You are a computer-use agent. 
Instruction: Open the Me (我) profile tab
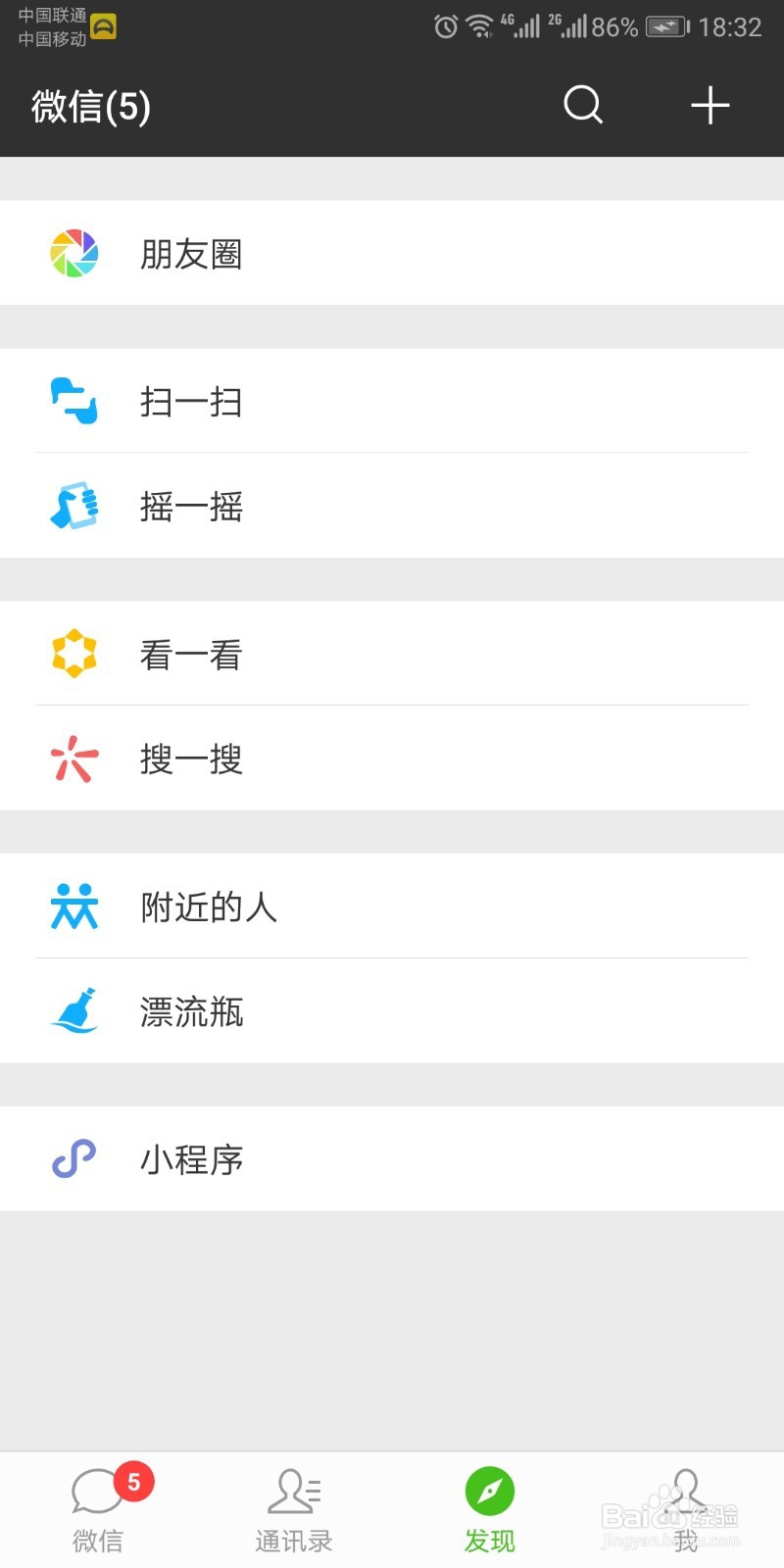(685, 1509)
